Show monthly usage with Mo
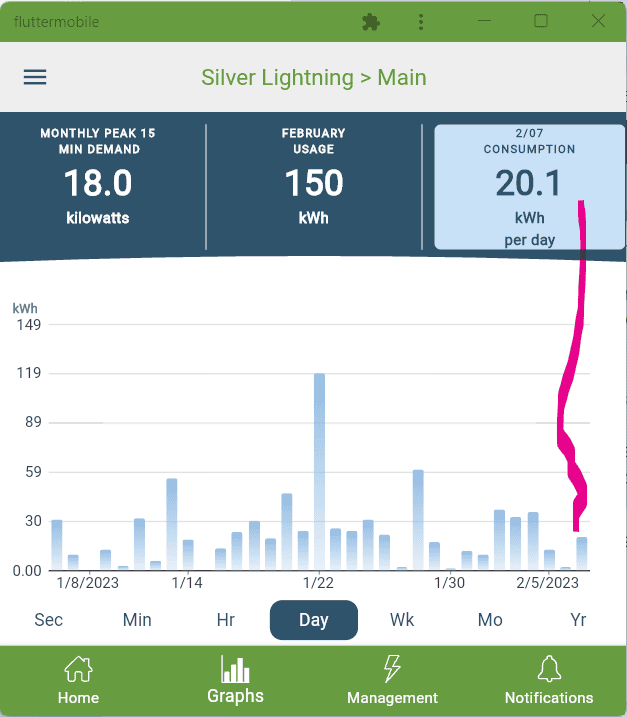The image size is (627, 717). coord(490,620)
